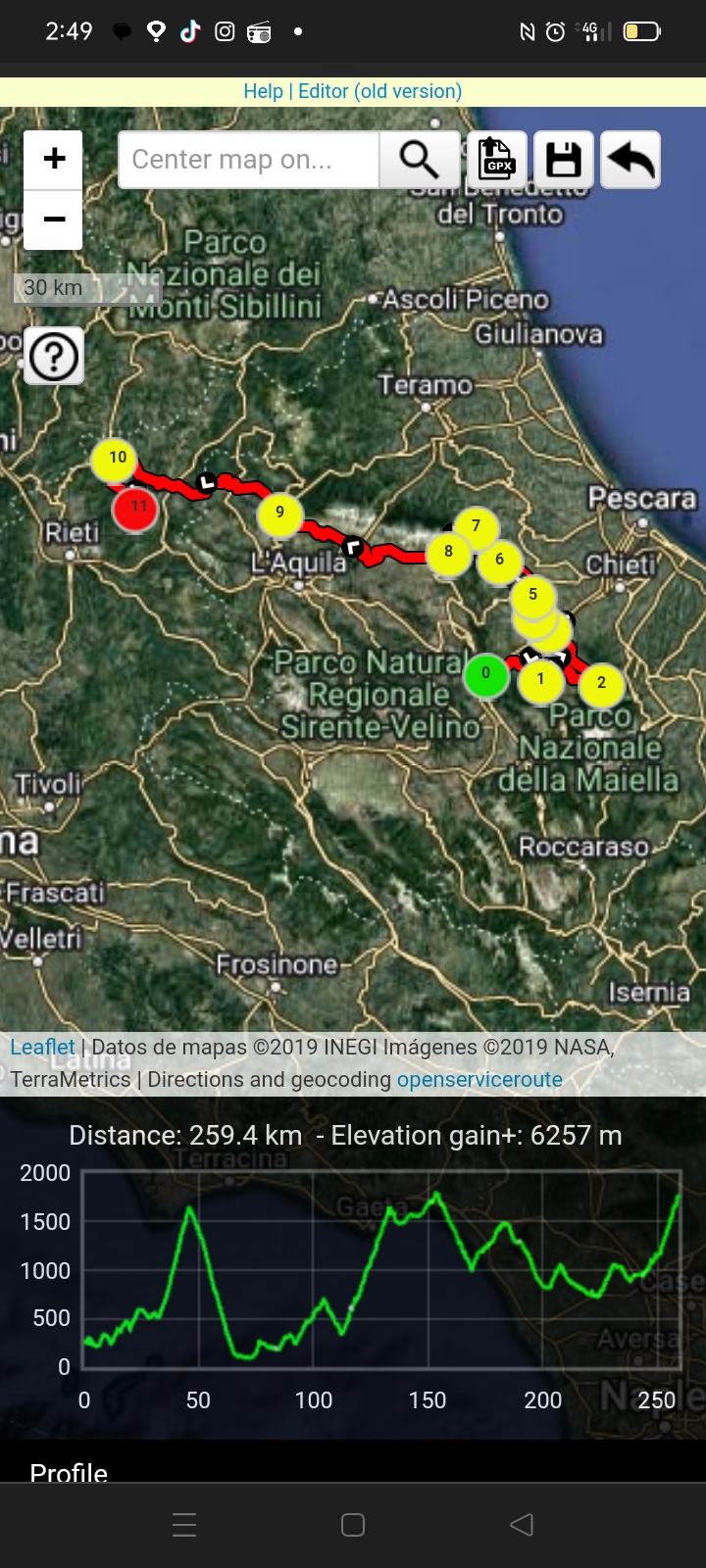Visit the openserviceroute link
The width and height of the screenshot is (706, 1568).
[x=479, y=1079]
